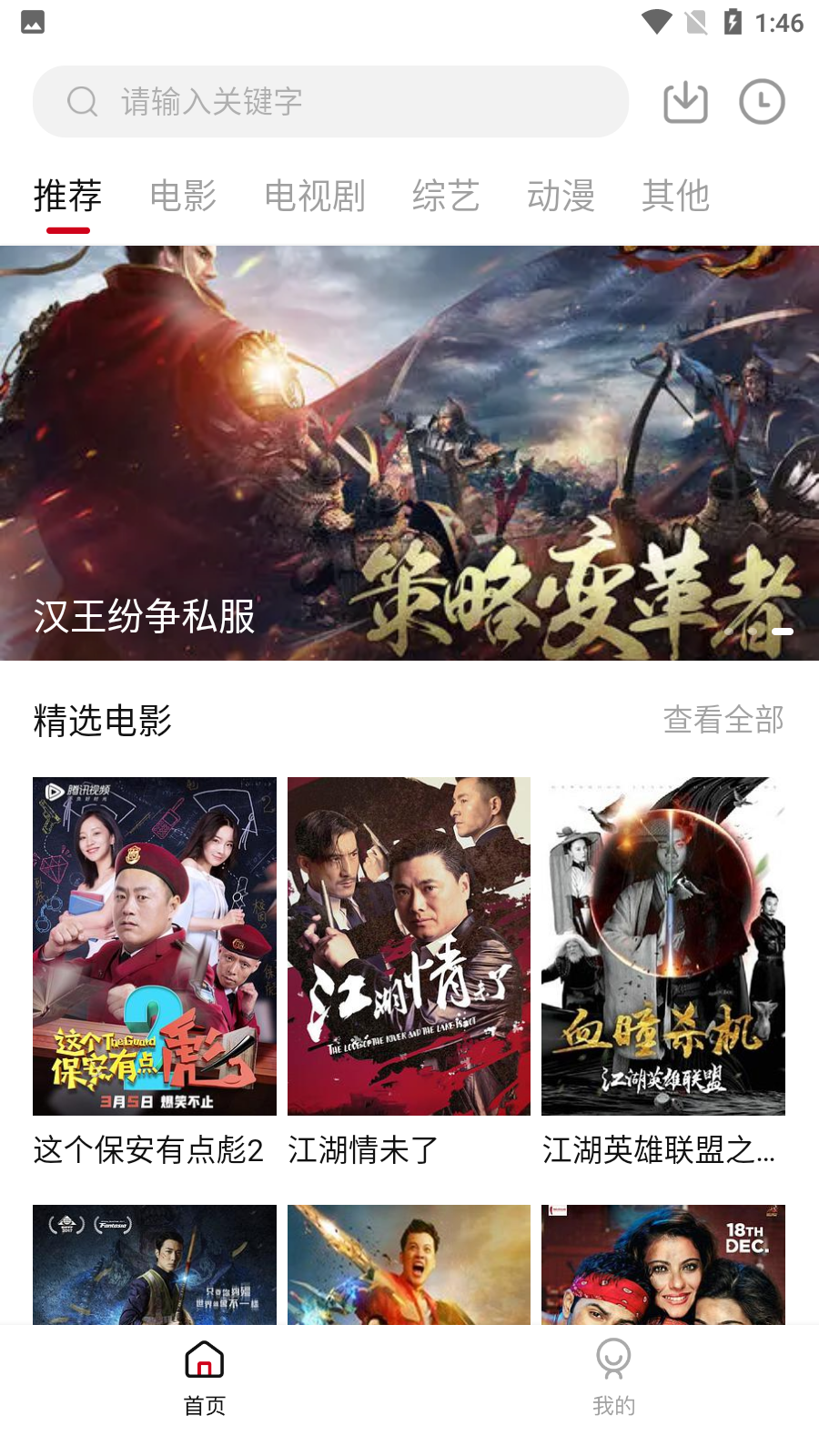This screenshot has width=819, height=1456.
Task: Open the 江湖英雄联盟之... movie card
Action: coord(662,946)
